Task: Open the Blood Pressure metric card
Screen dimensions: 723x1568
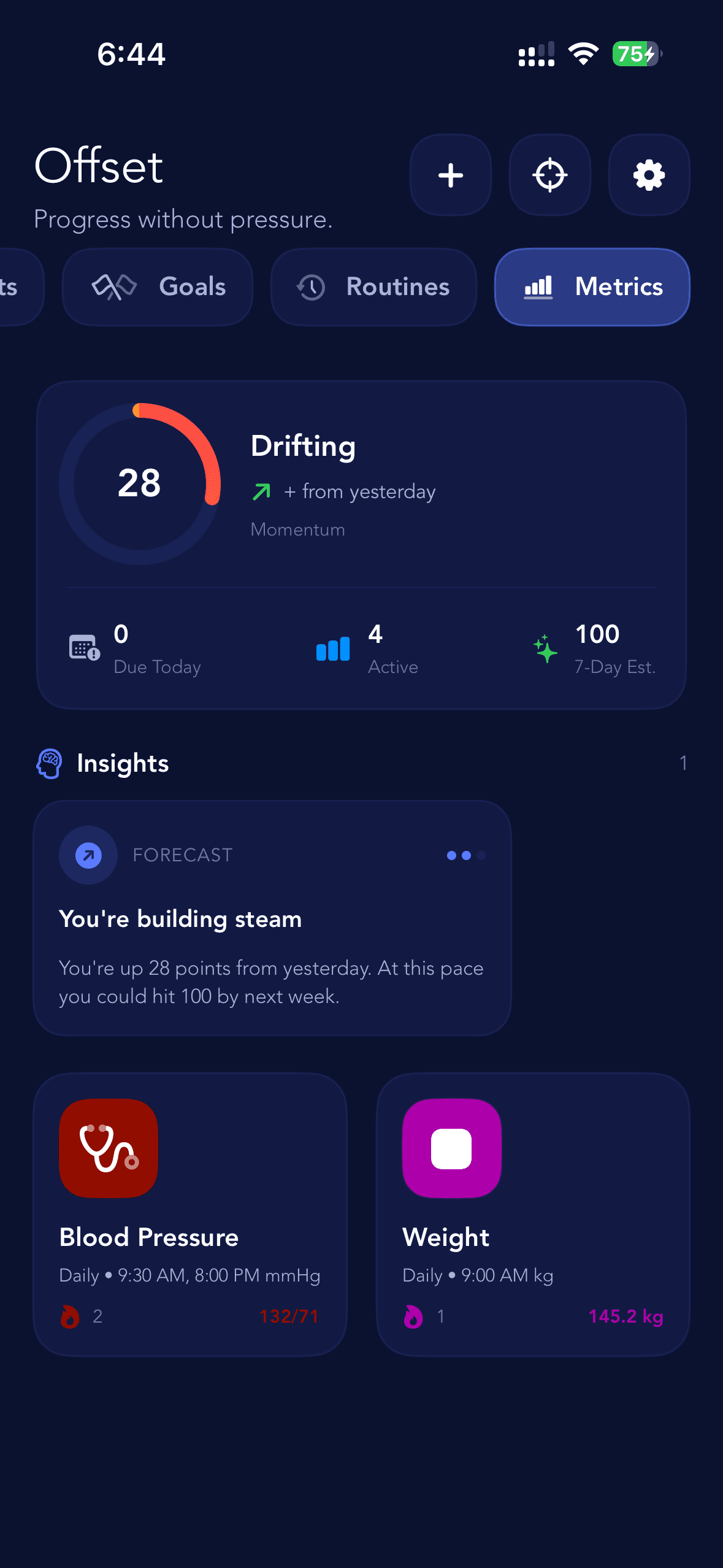Action: (x=190, y=1215)
